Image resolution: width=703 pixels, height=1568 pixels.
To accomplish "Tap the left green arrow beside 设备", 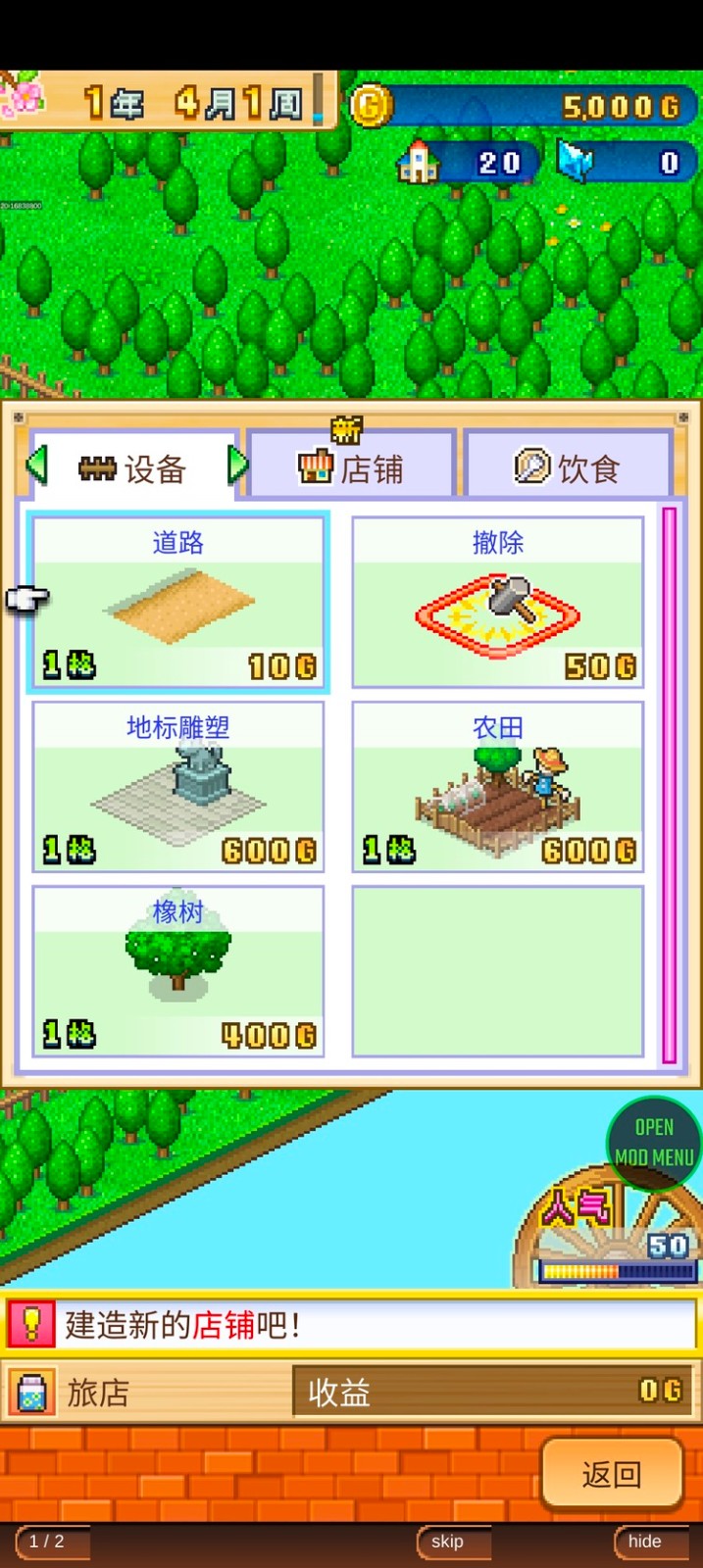I will click(37, 465).
